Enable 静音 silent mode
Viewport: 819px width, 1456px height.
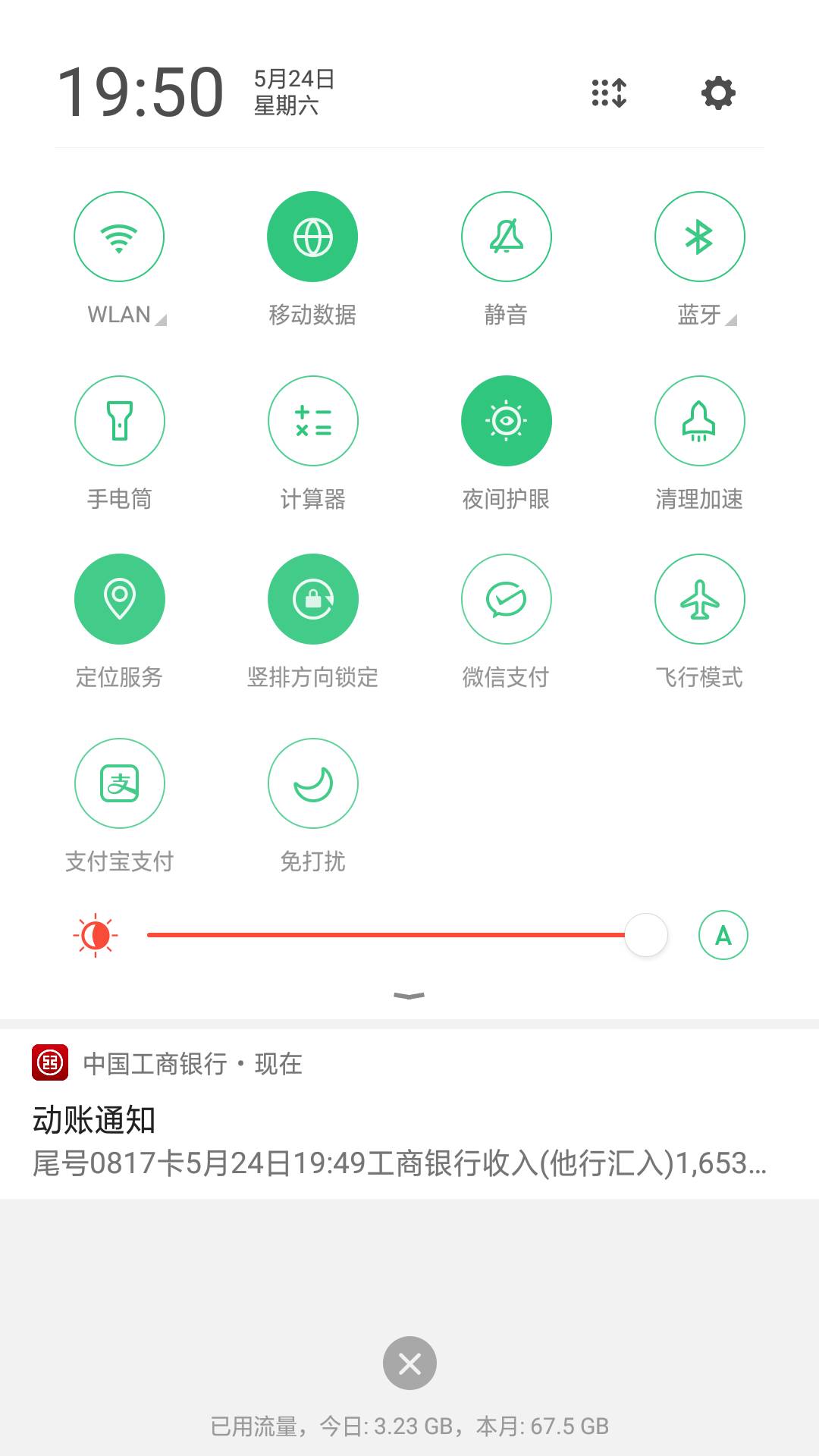tap(507, 237)
